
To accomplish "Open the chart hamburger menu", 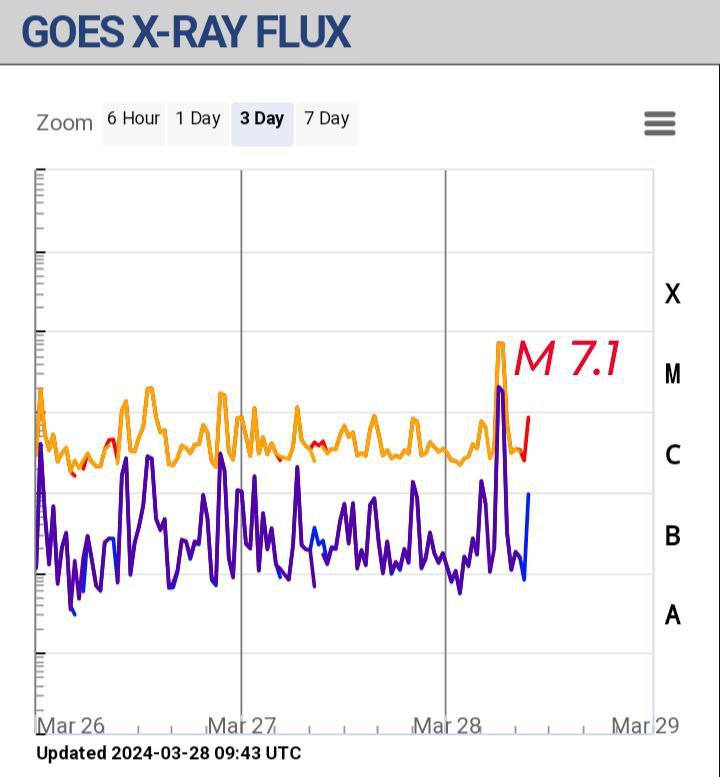I will (x=660, y=124).
